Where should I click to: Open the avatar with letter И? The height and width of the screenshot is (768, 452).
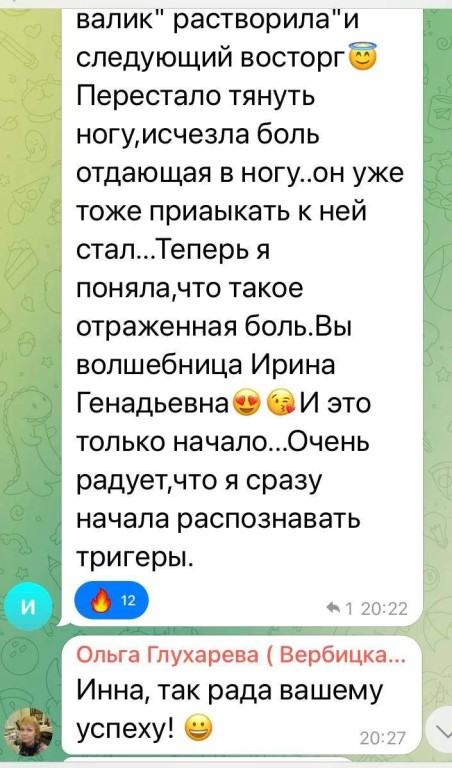click(28, 607)
